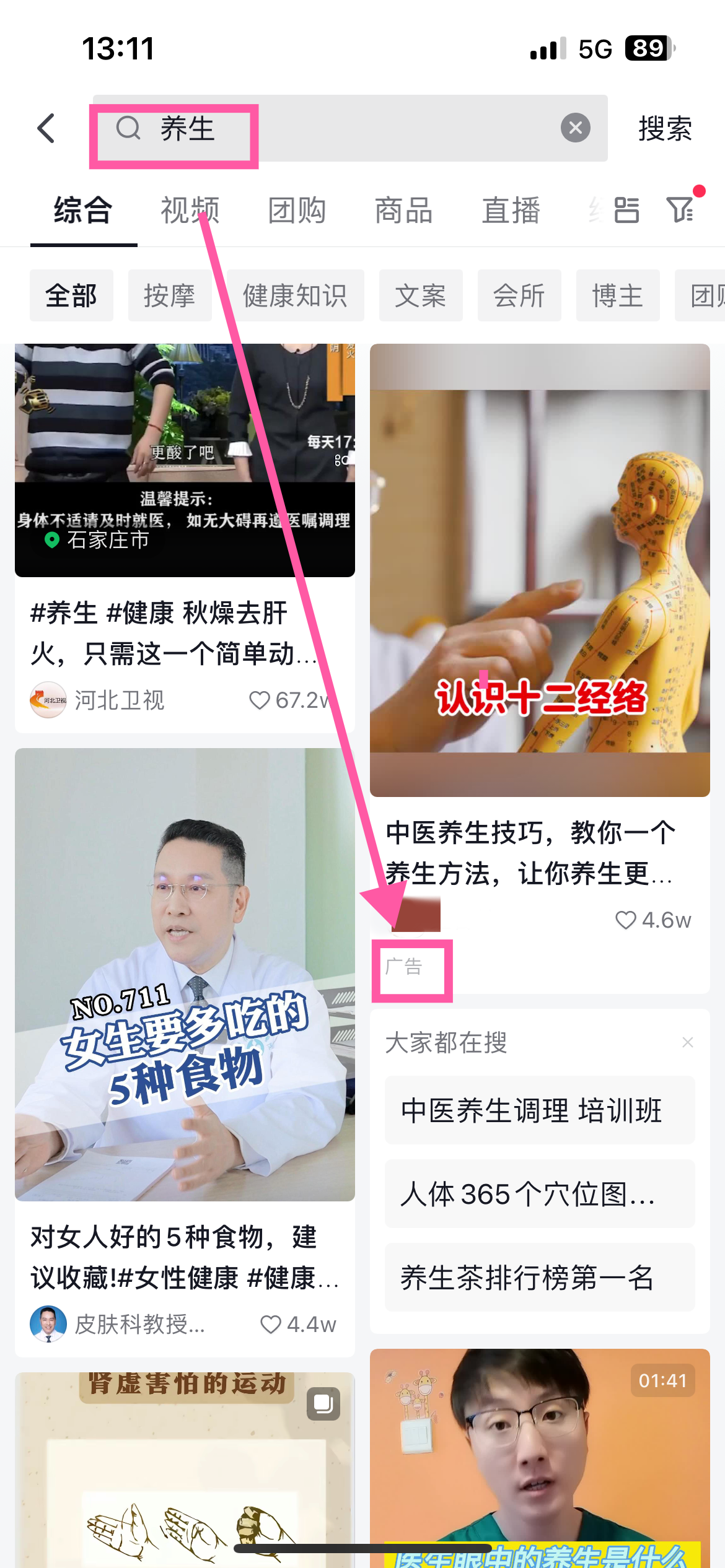The width and height of the screenshot is (725, 1568).
Task: Switch to the 团购 tab
Action: 297,211
